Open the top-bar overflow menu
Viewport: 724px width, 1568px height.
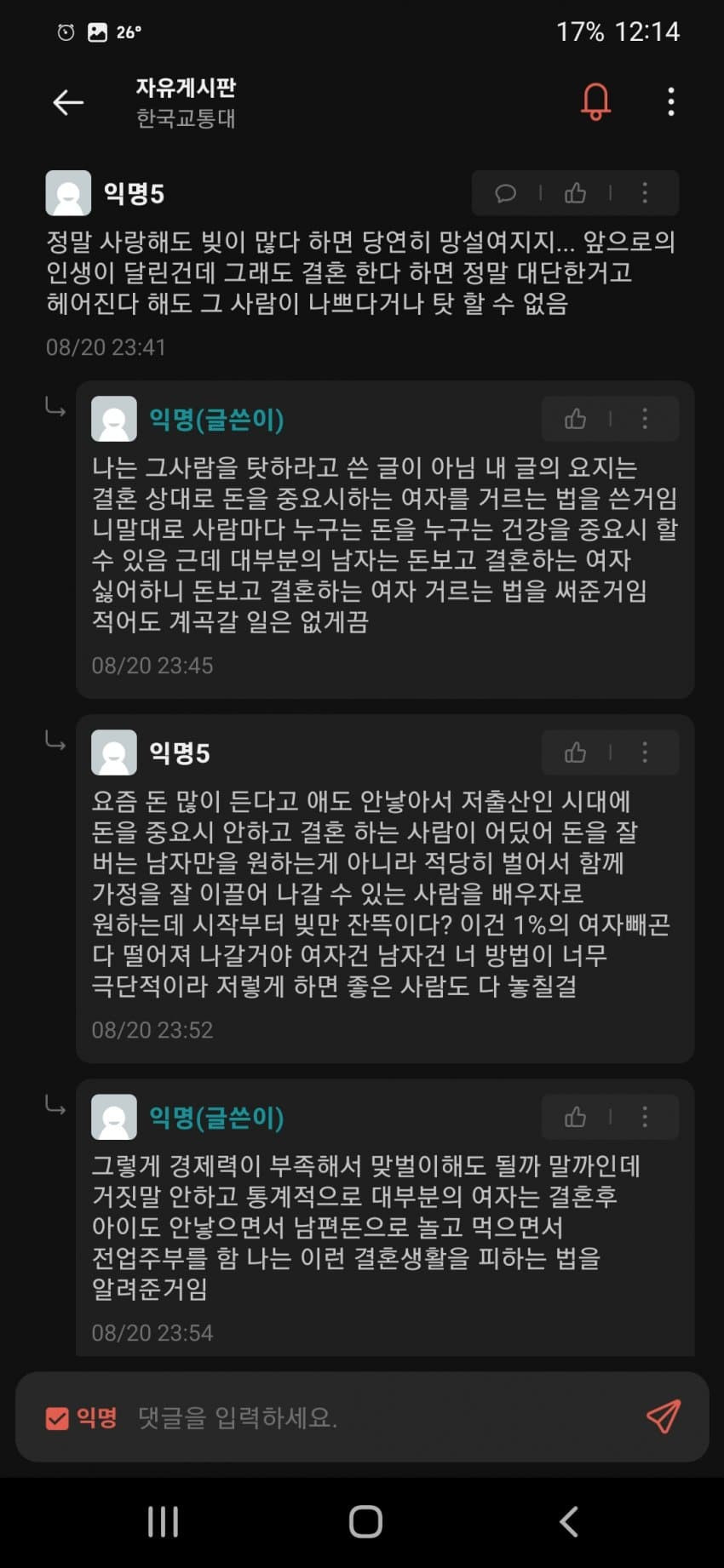(671, 102)
